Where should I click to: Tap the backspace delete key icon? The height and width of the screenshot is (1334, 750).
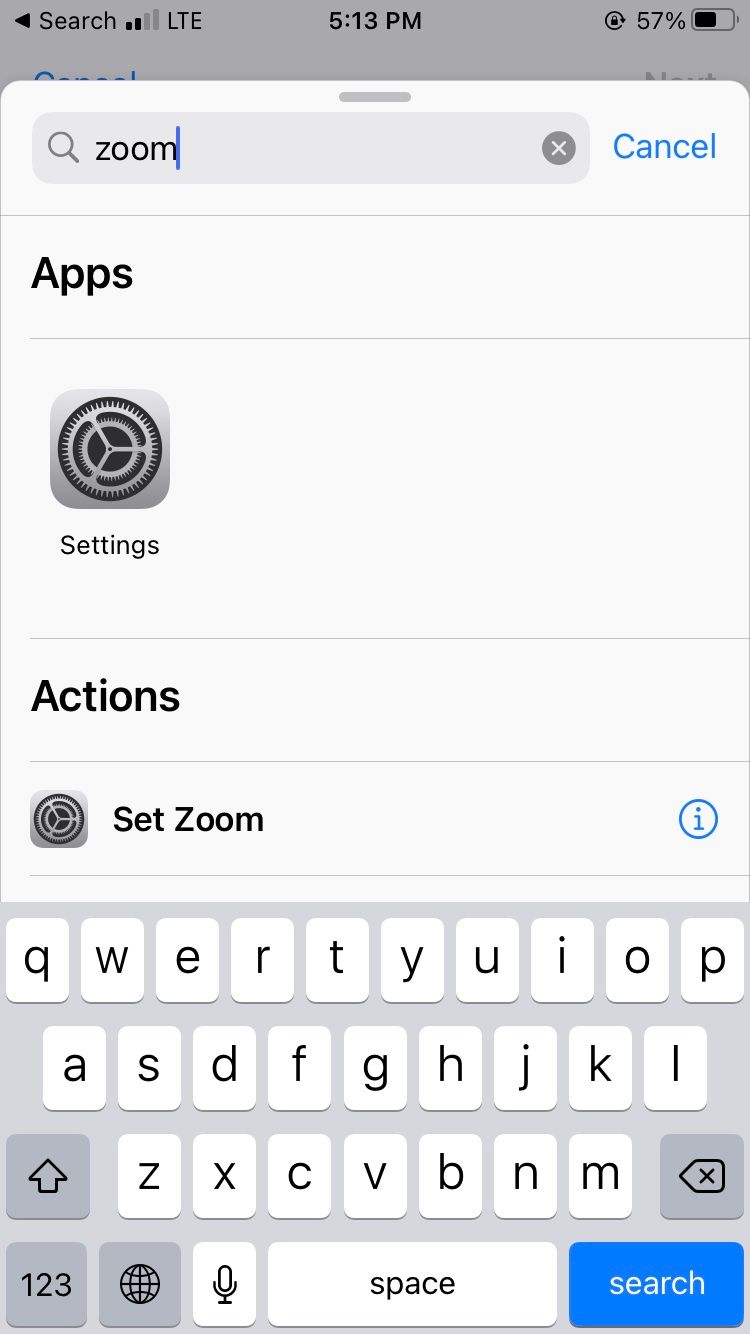(x=700, y=1177)
